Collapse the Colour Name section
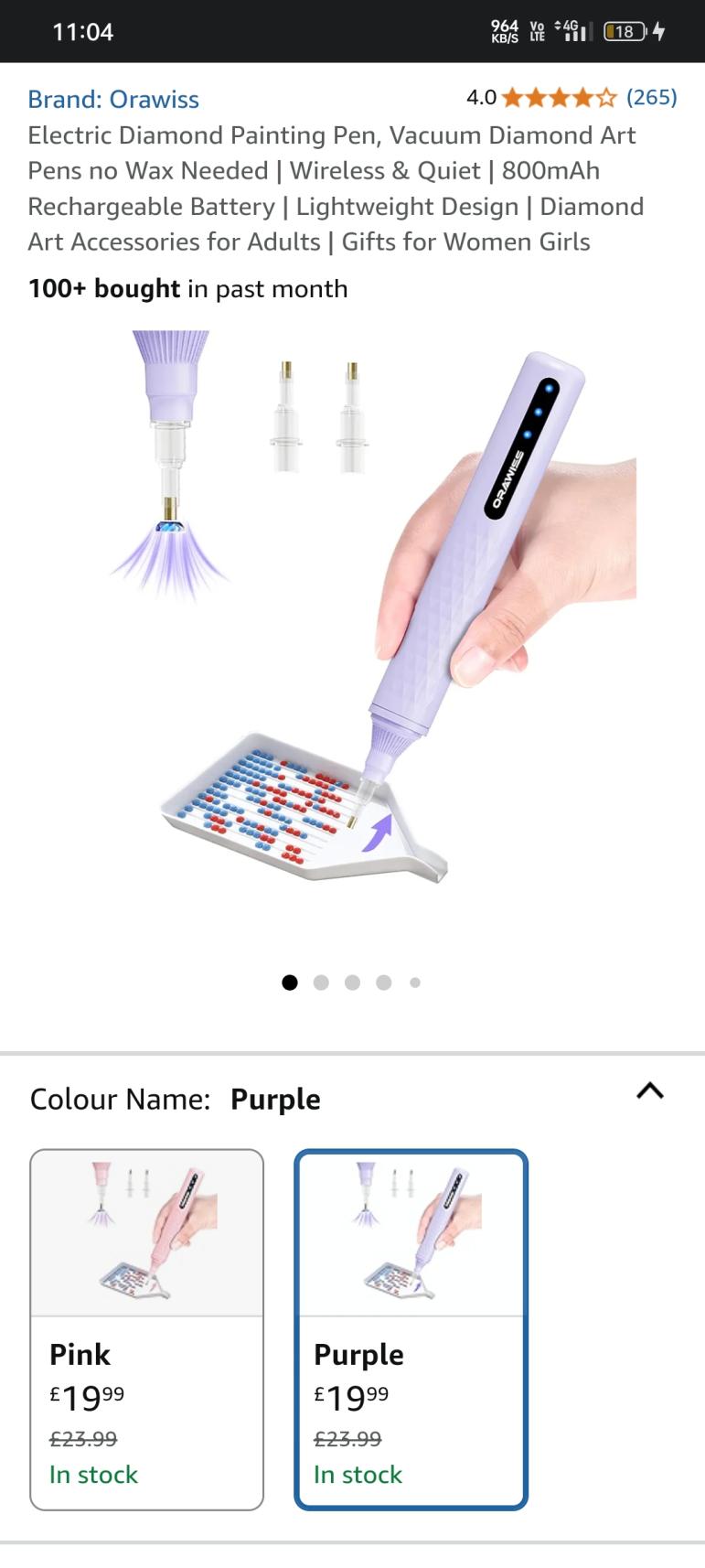Viewport: 705px width, 1568px height. pos(649,1090)
